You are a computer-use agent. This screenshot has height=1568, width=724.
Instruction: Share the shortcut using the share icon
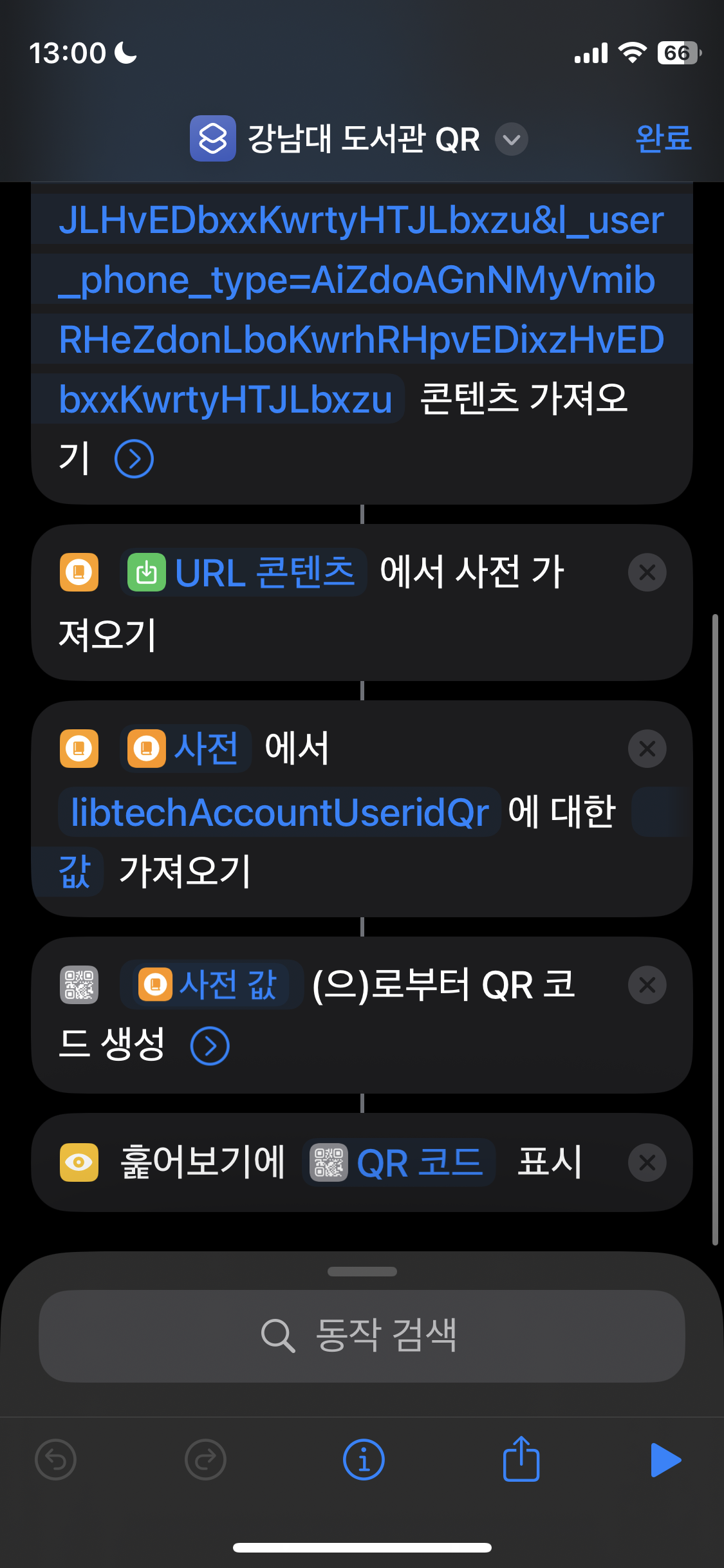click(521, 1460)
